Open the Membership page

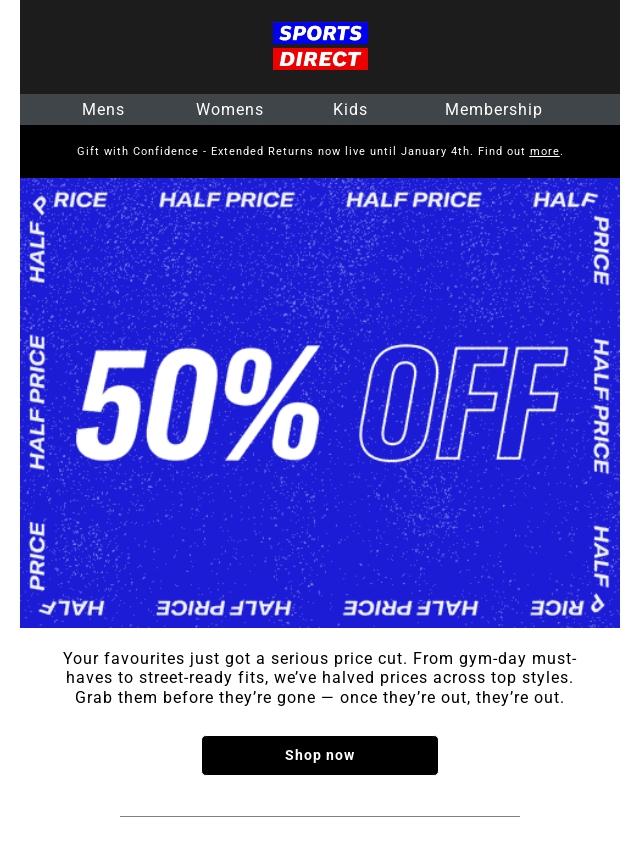point(493,110)
